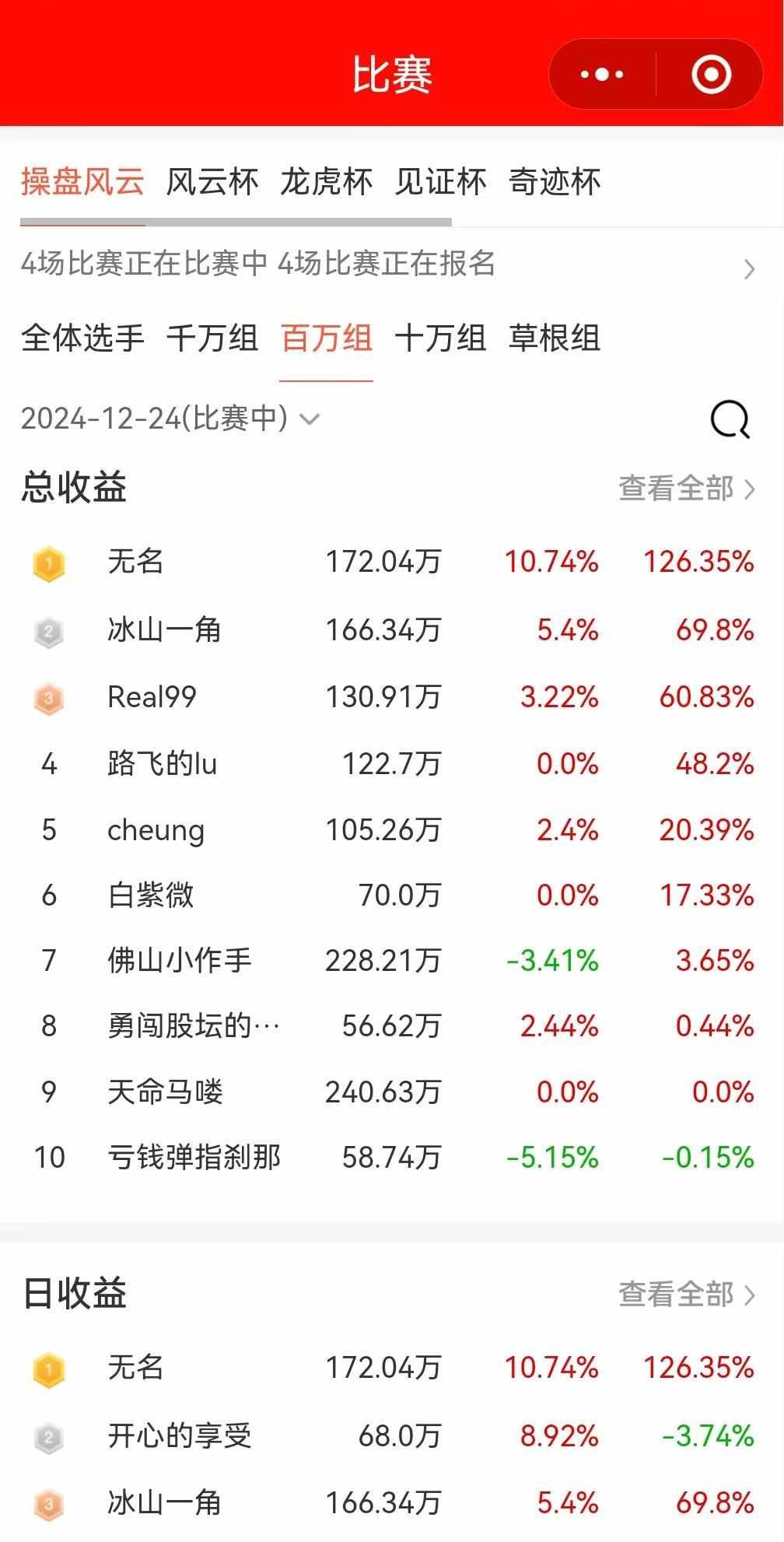The height and width of the screenshot is (1542, 784).
Task: View all in 总收益 section
Action: 687,489
